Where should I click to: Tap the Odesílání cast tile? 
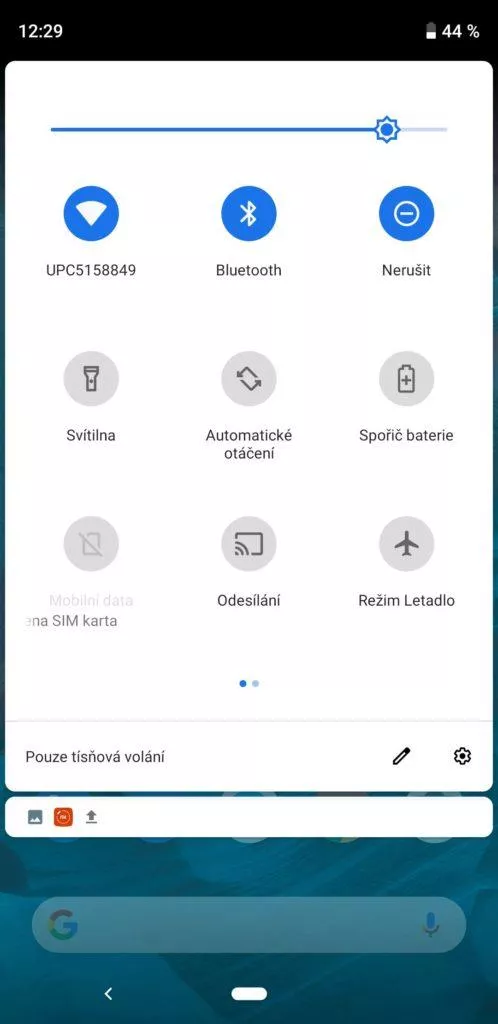[249, 544]
